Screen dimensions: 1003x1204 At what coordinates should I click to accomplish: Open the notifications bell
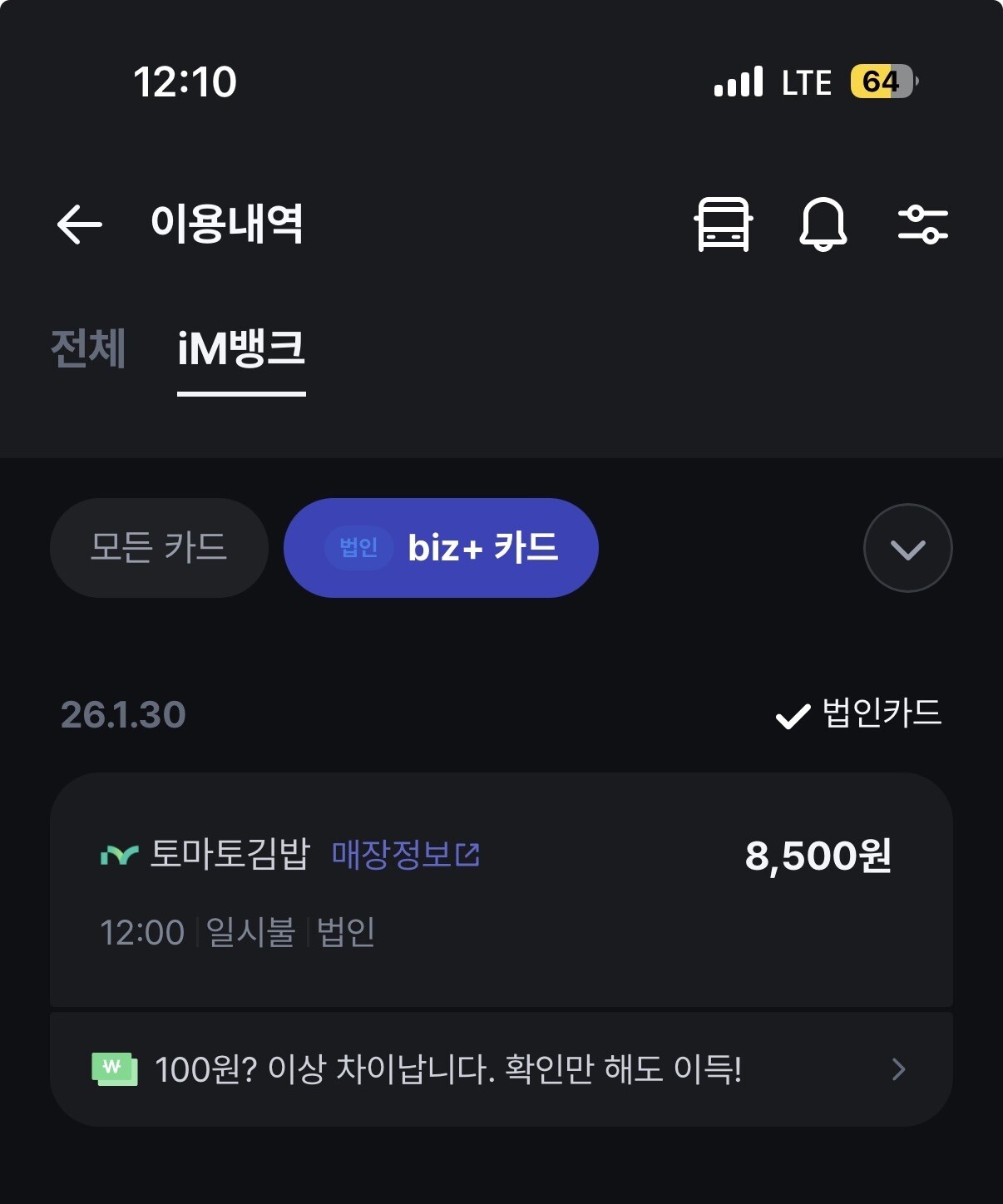[823, 225]
